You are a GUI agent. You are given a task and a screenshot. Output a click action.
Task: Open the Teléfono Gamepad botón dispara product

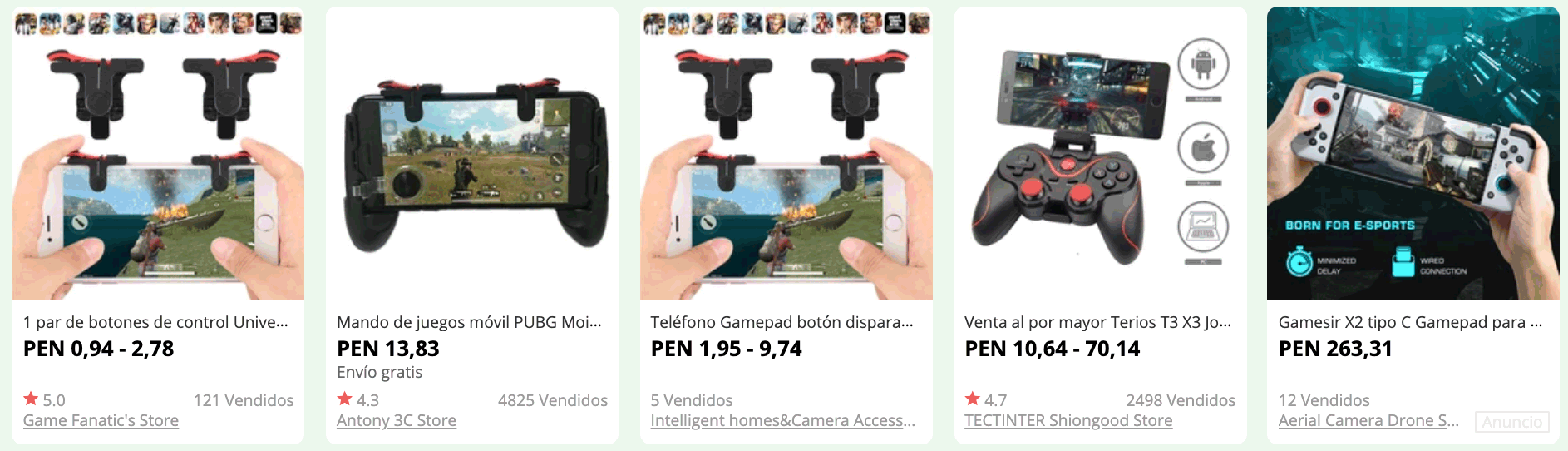tap(782, 322)
